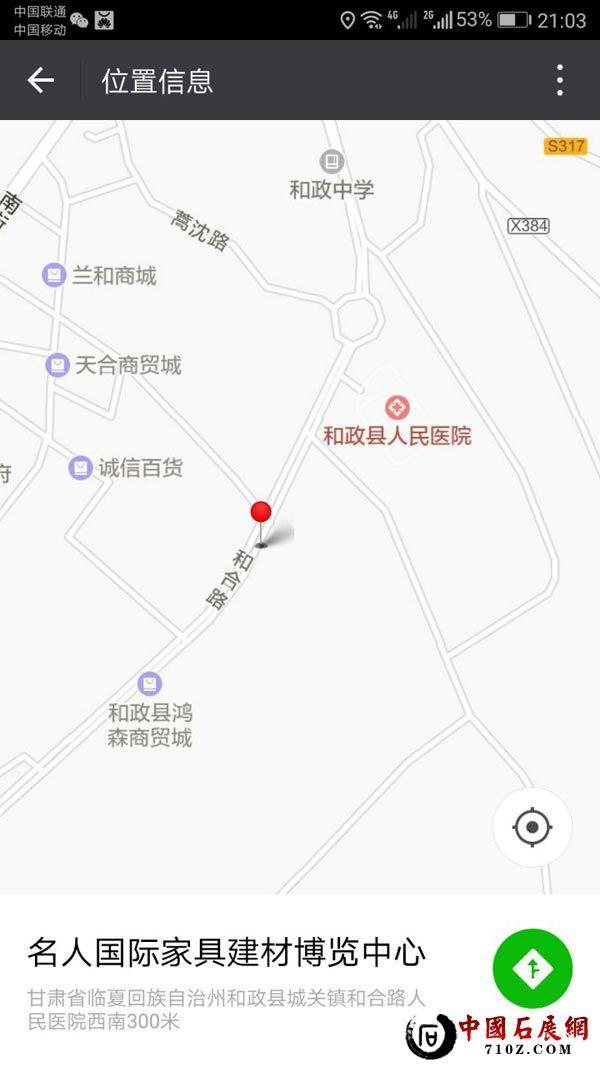Tap the red location pin on 和合路
This screenshot has height=1067, width=600.
(261, 514)
